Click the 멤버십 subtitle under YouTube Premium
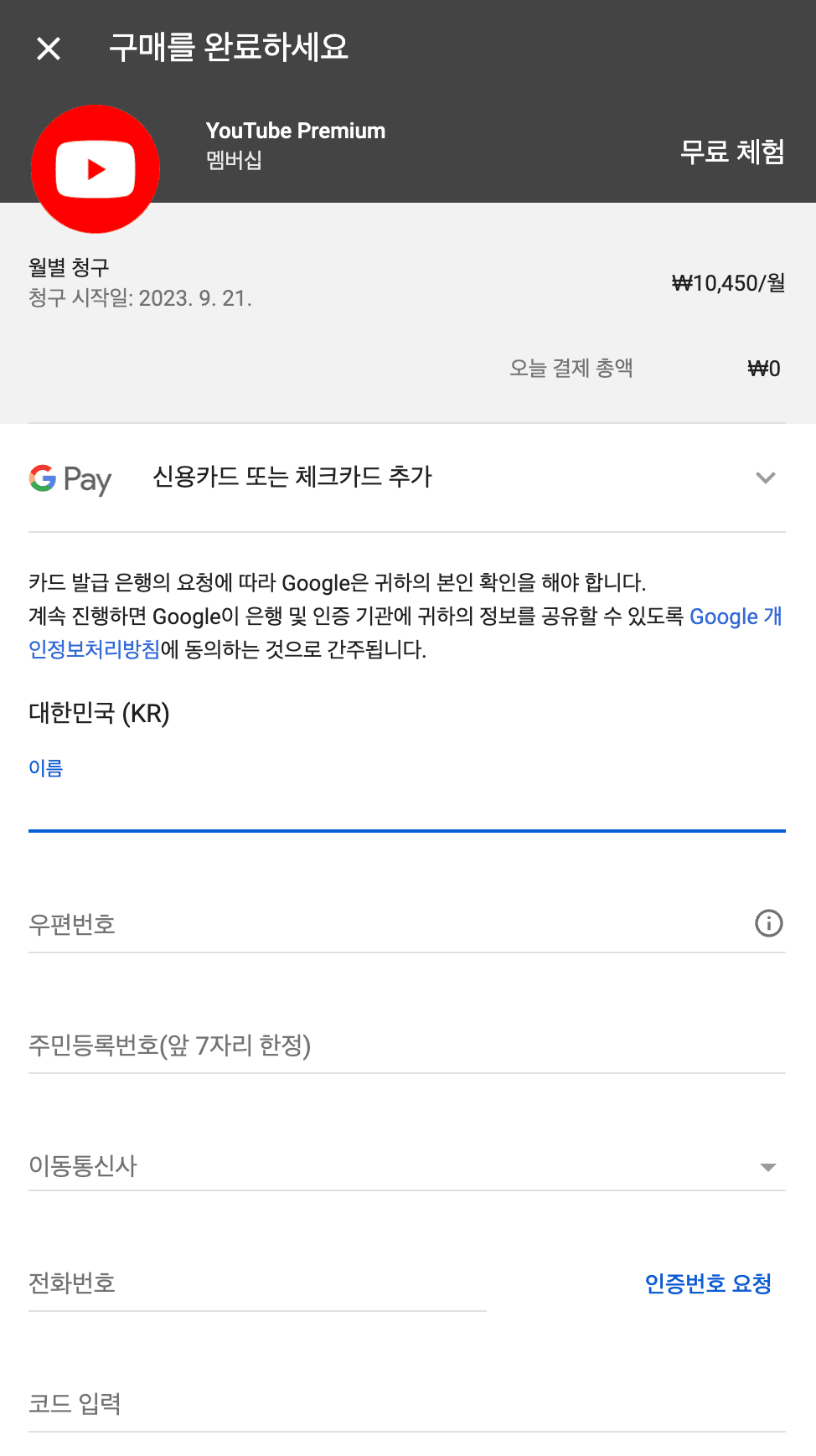The image size is (816, 1456). (231, 162)
